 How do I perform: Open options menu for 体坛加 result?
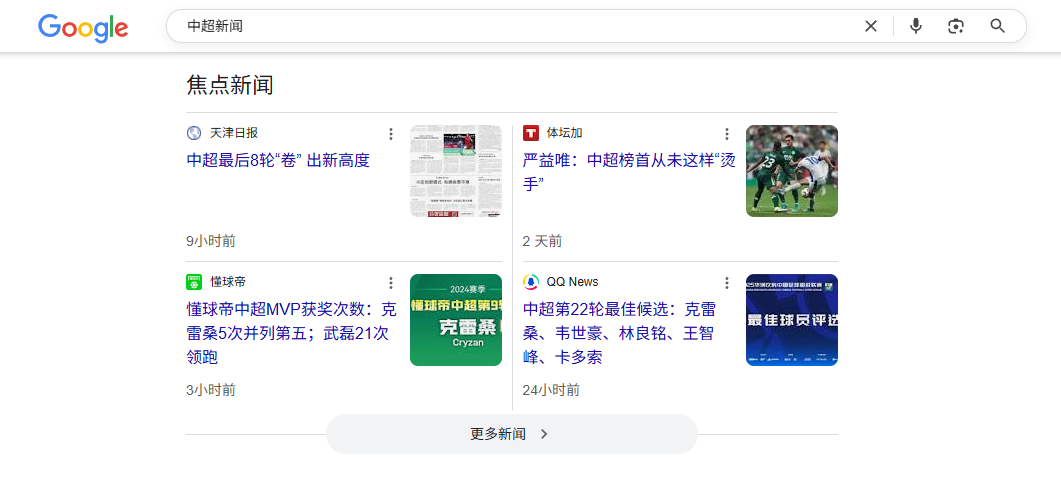click(x=727, y=134)
